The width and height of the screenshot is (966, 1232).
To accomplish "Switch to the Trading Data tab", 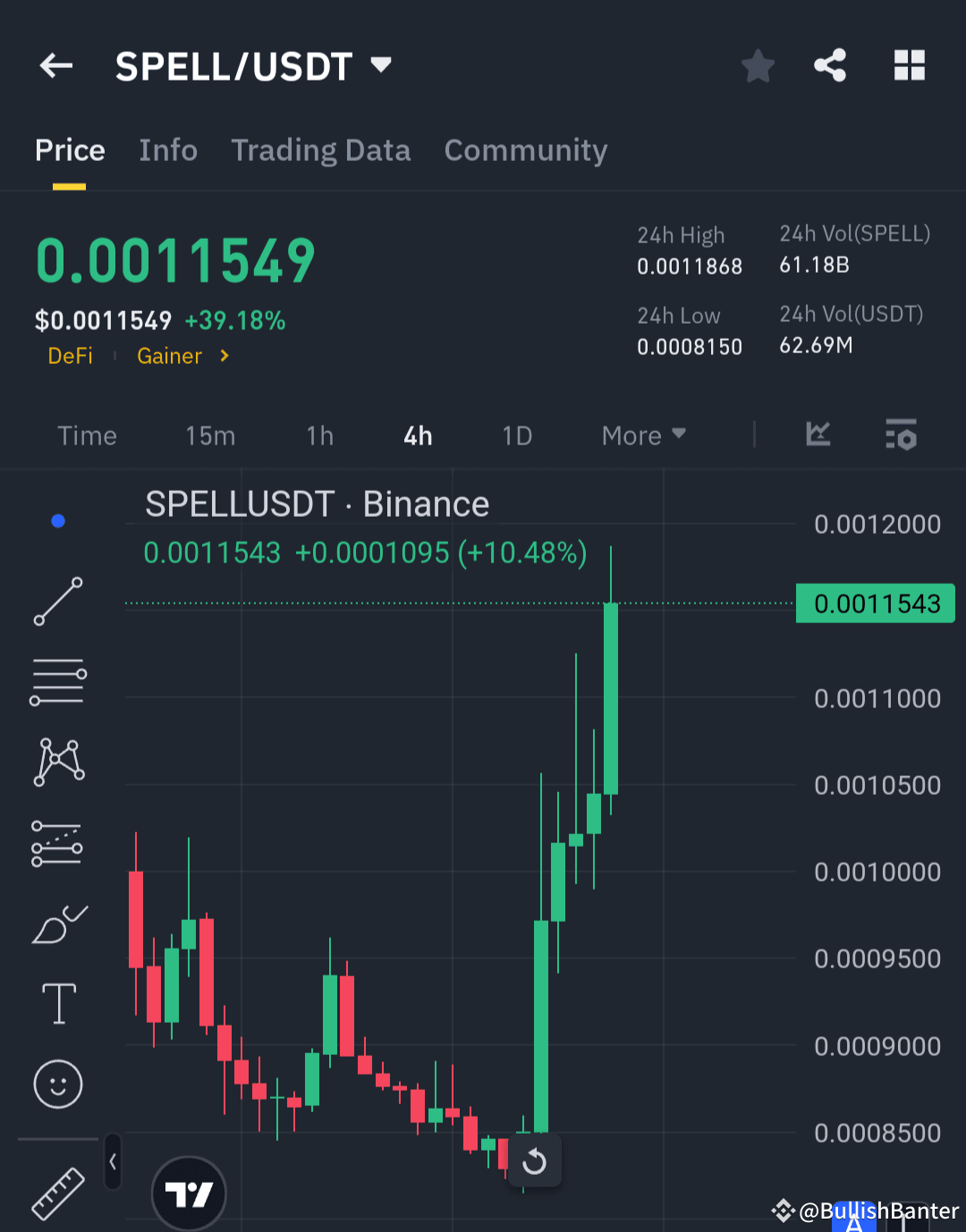I will [321, 150].
